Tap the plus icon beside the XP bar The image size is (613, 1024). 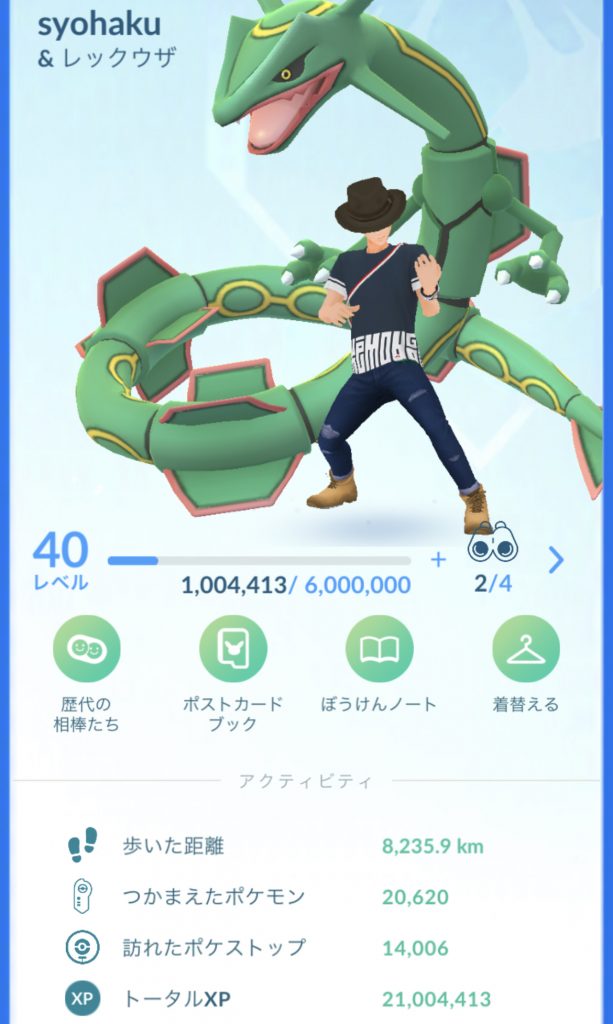437,560
